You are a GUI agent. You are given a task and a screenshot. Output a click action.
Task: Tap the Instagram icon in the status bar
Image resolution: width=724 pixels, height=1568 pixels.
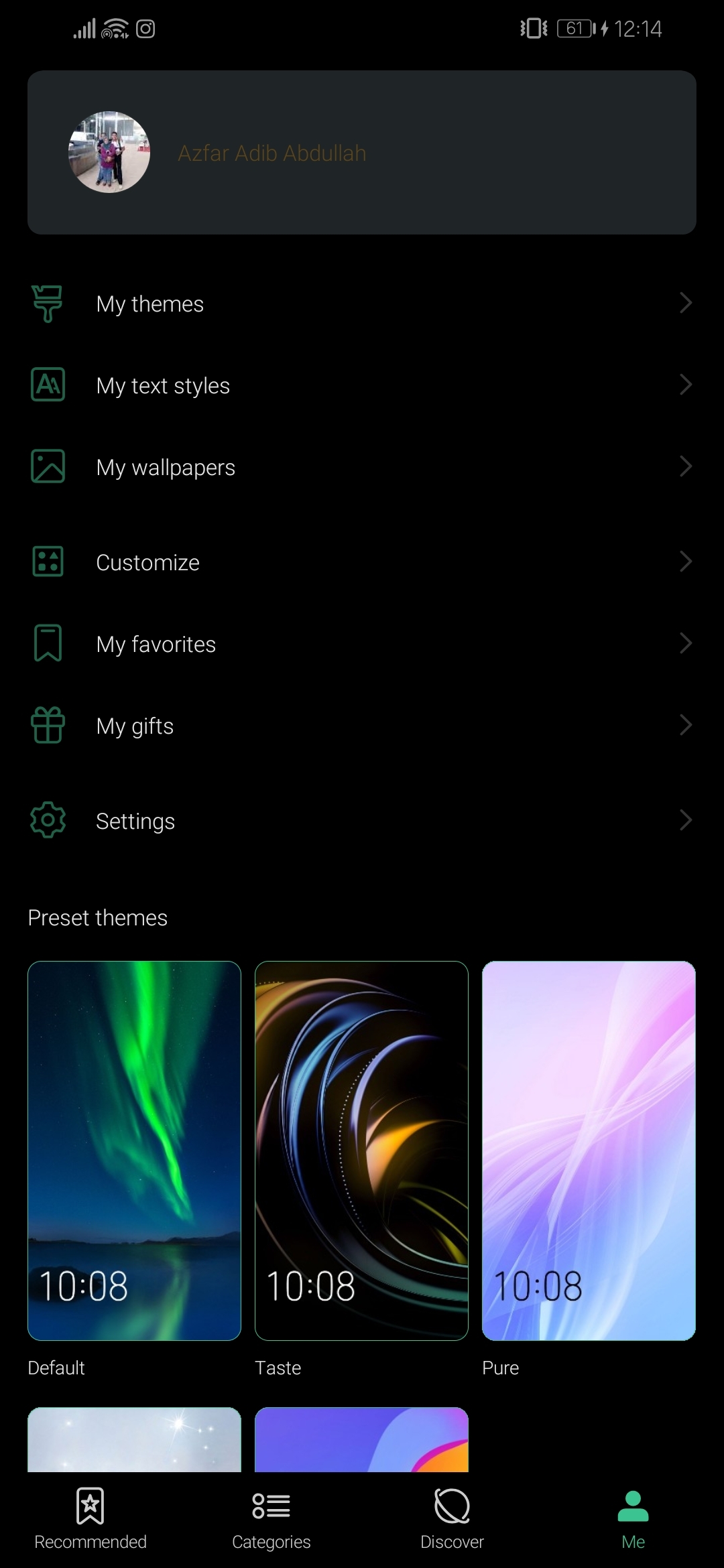tap(145, 29)
